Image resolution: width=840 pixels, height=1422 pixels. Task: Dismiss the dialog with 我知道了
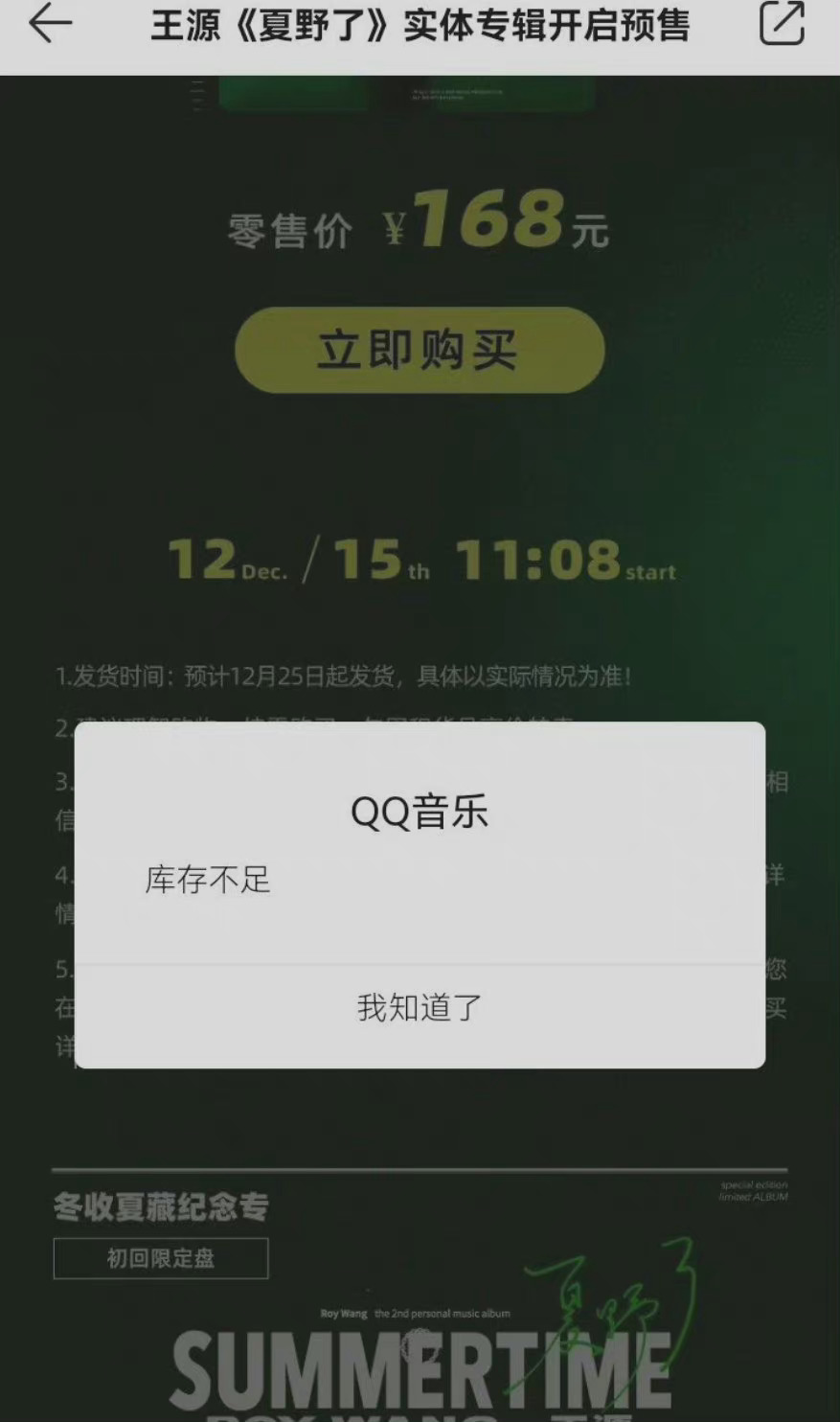click(420, 1009)
